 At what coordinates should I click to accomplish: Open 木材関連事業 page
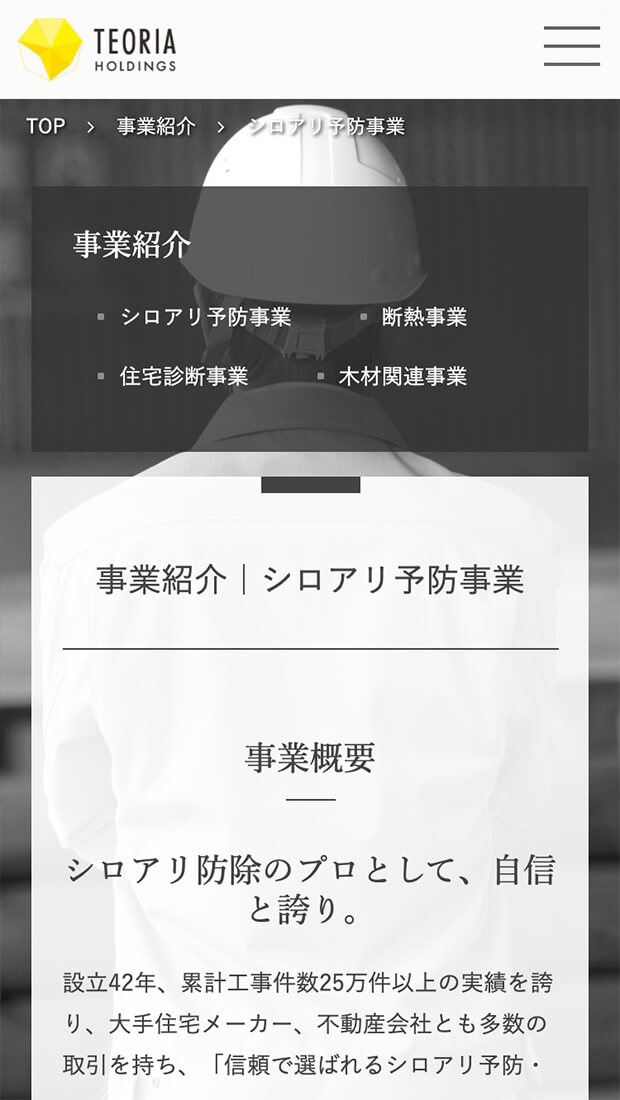[402, 377]
